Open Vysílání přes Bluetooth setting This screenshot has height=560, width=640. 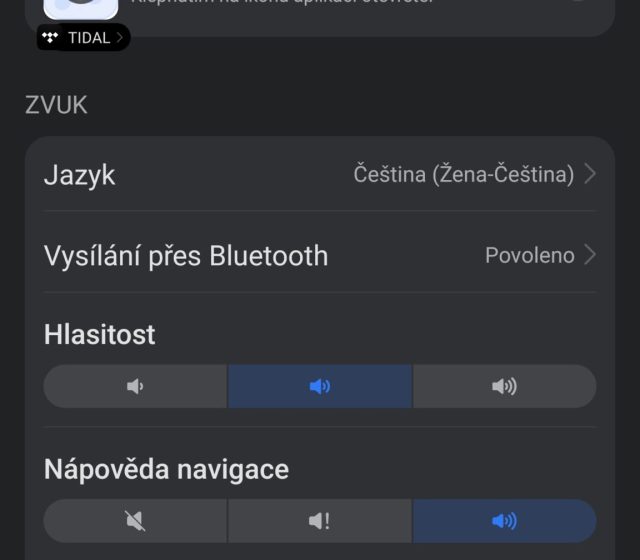320,255
